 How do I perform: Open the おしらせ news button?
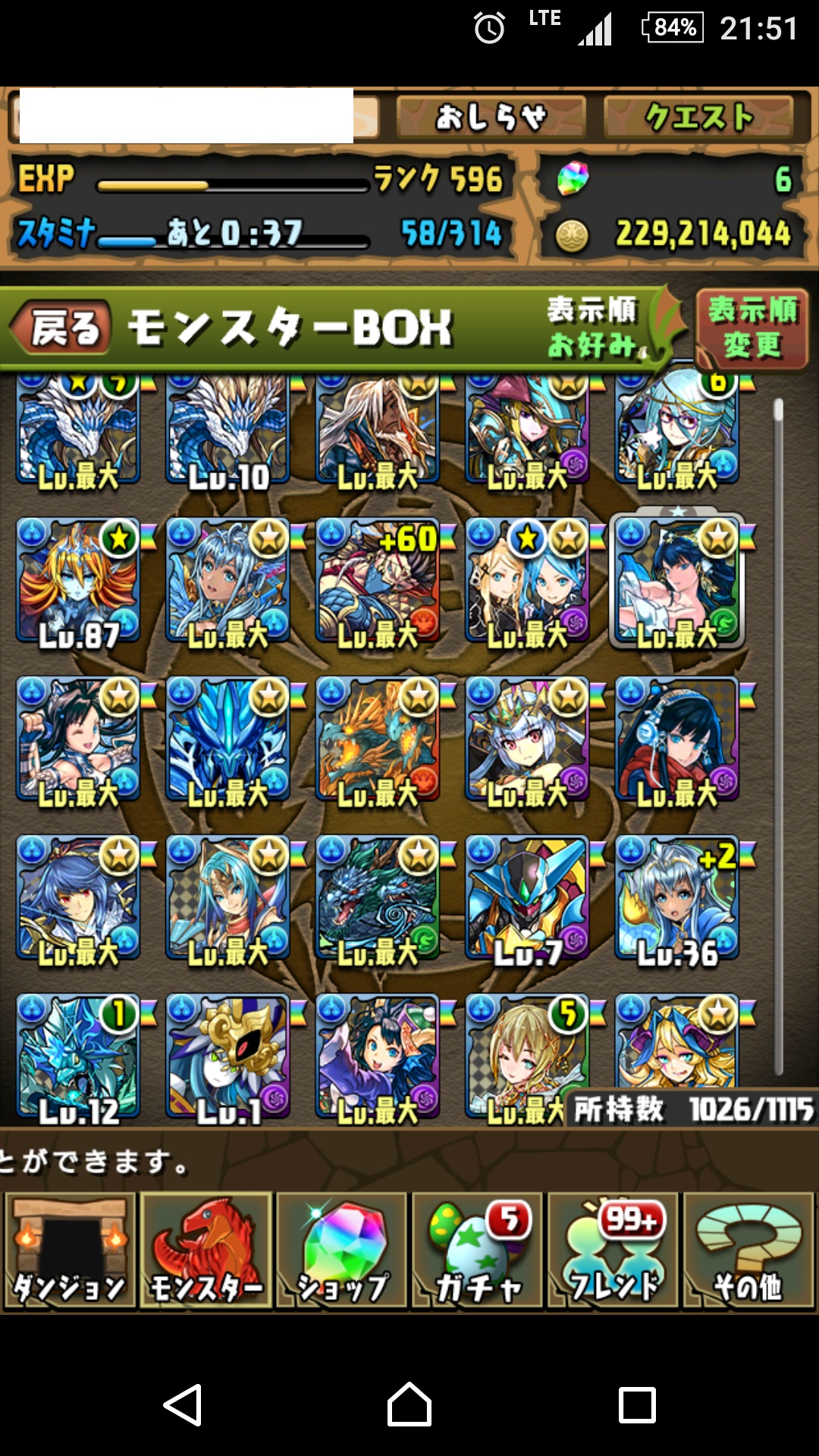coord(491,117)
